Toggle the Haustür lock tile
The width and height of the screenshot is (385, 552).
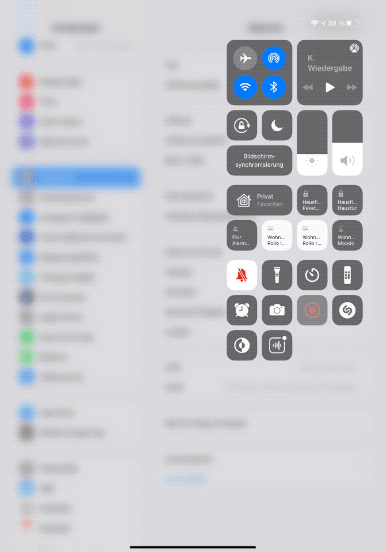(347, 200)
